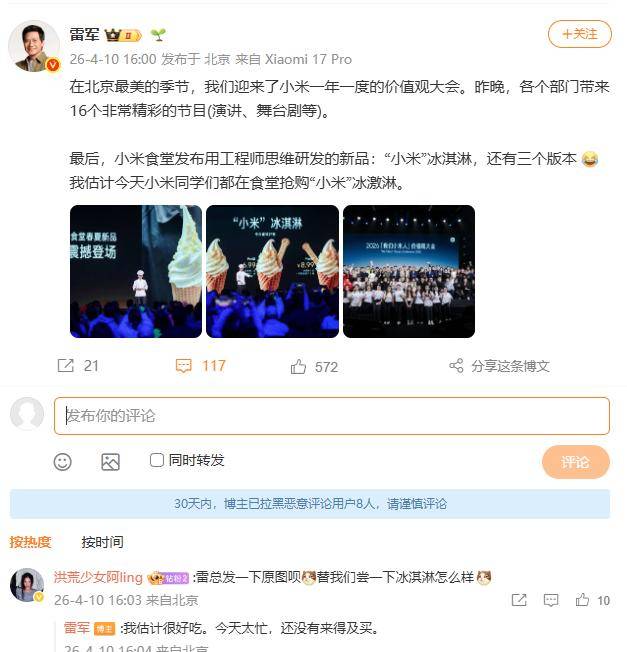Open the group photo thumbnail
The image size is (627, 652).
(x=408, y=271)
